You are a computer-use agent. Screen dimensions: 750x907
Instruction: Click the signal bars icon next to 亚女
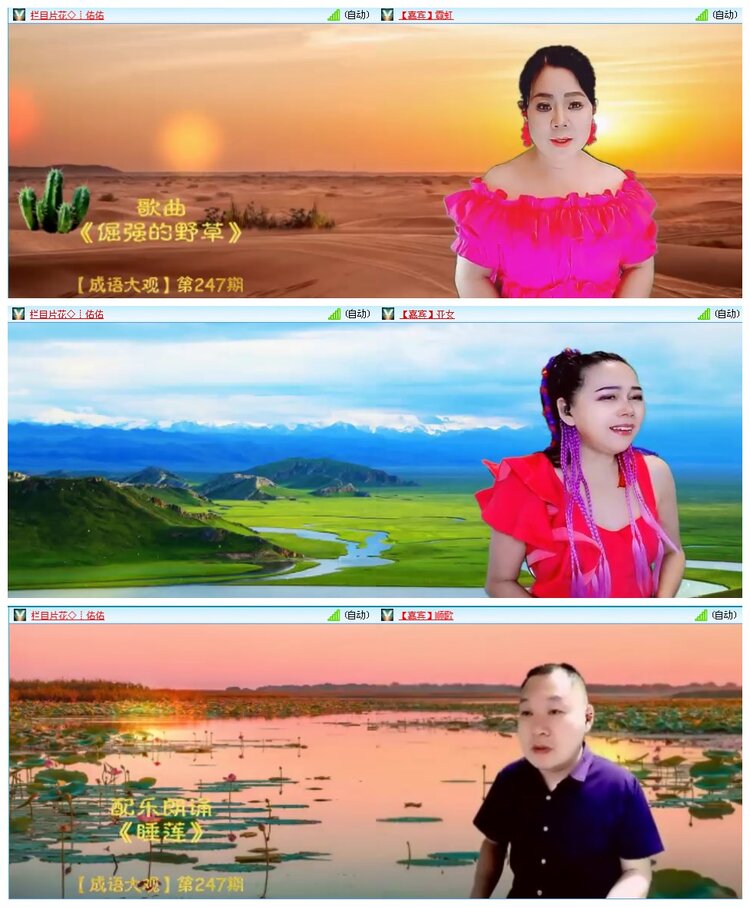(x=705, y=315)
